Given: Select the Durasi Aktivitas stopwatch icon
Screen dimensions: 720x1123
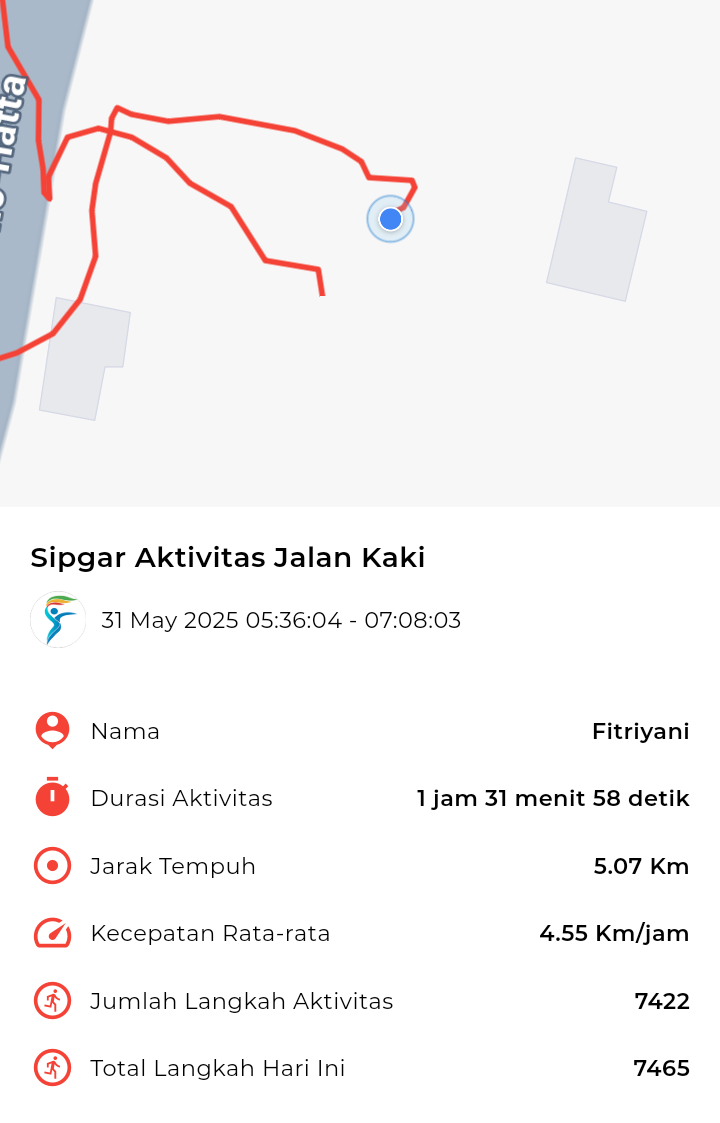Looking at the screenshot, I should point(51,798).
